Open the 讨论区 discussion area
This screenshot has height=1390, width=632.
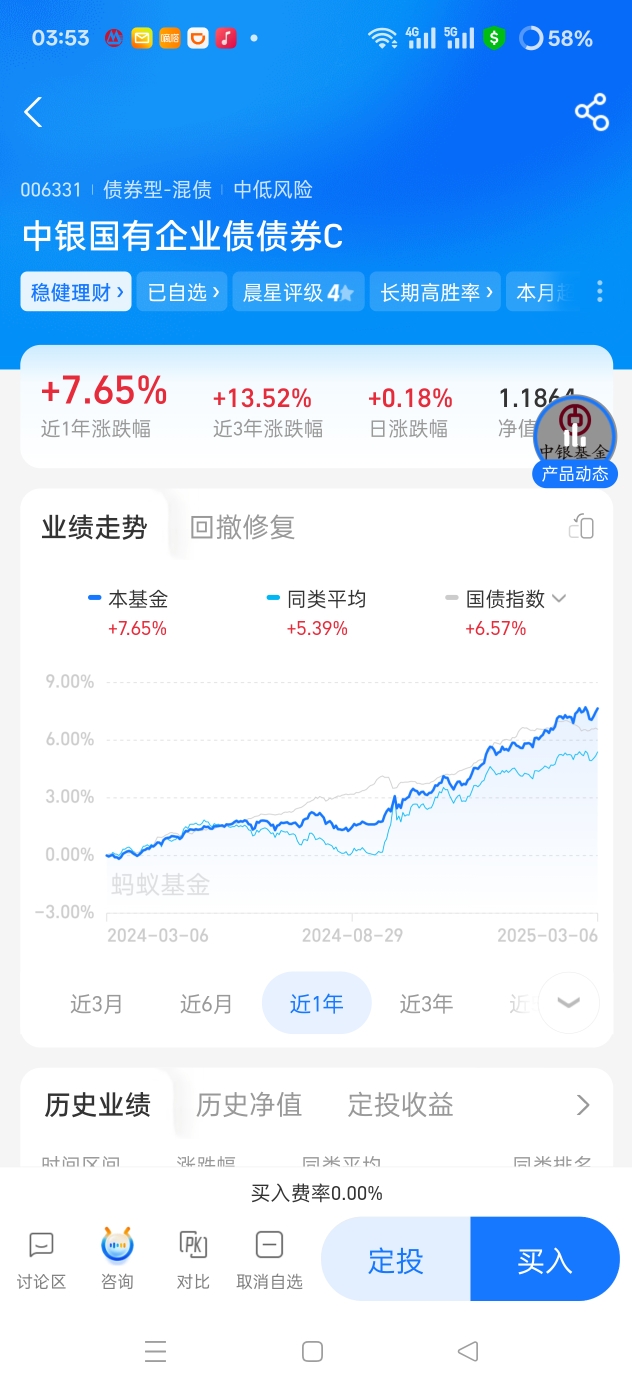click(x=42, y=1260)
